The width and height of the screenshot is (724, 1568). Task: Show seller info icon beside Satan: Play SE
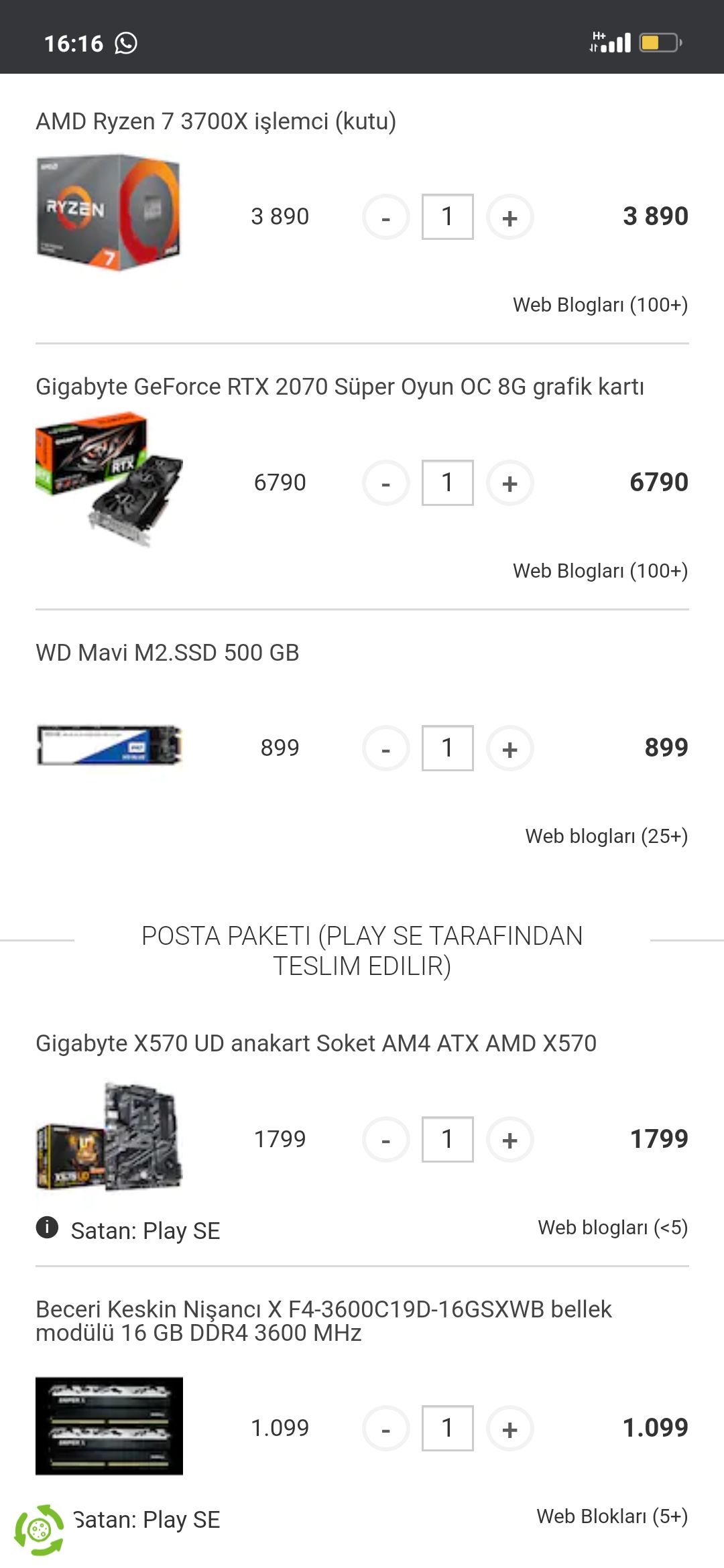(47, 1227)
